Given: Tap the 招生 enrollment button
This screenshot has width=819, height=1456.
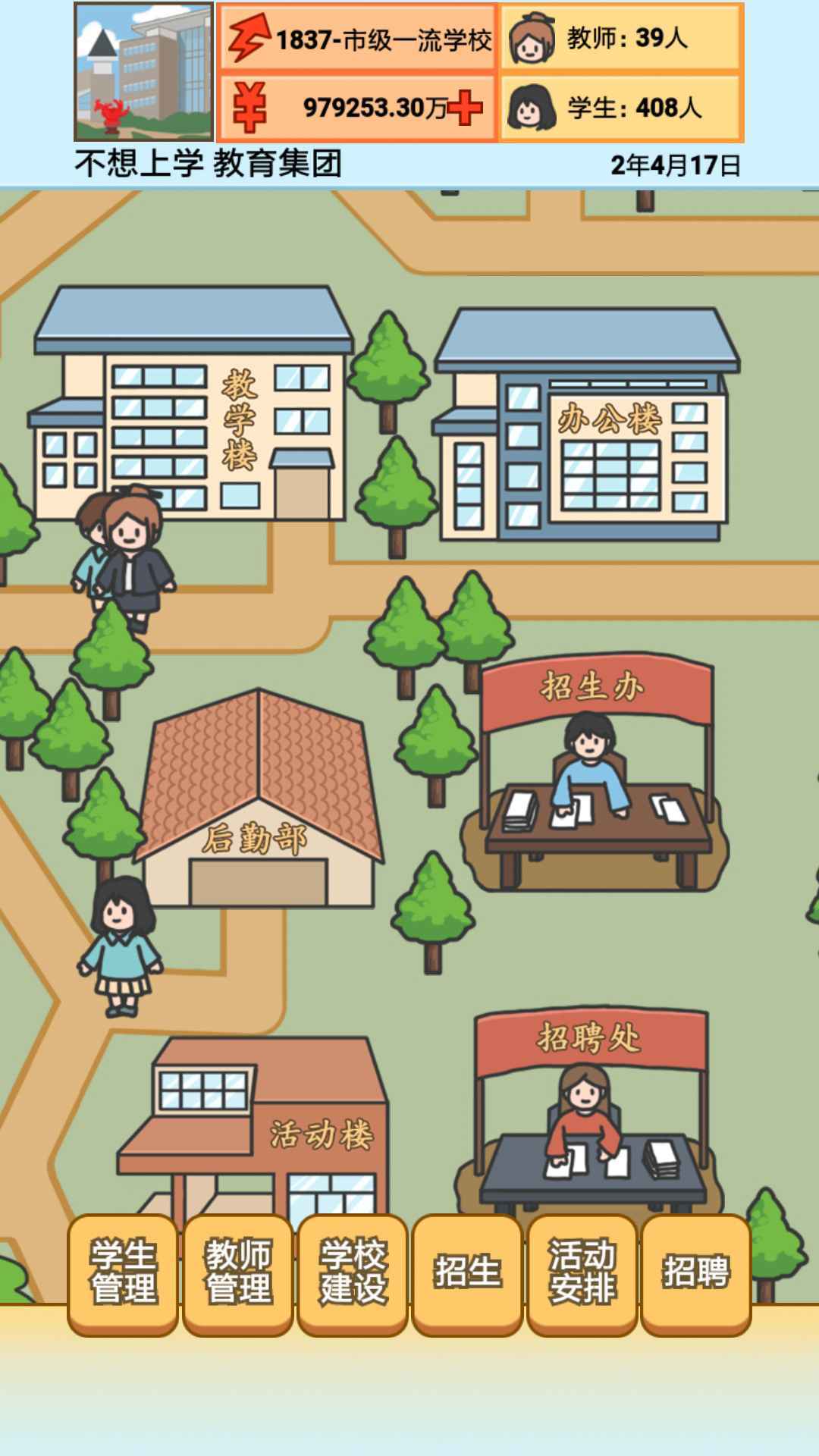Looking at the screenshot, I should (x=467, y=1272).
